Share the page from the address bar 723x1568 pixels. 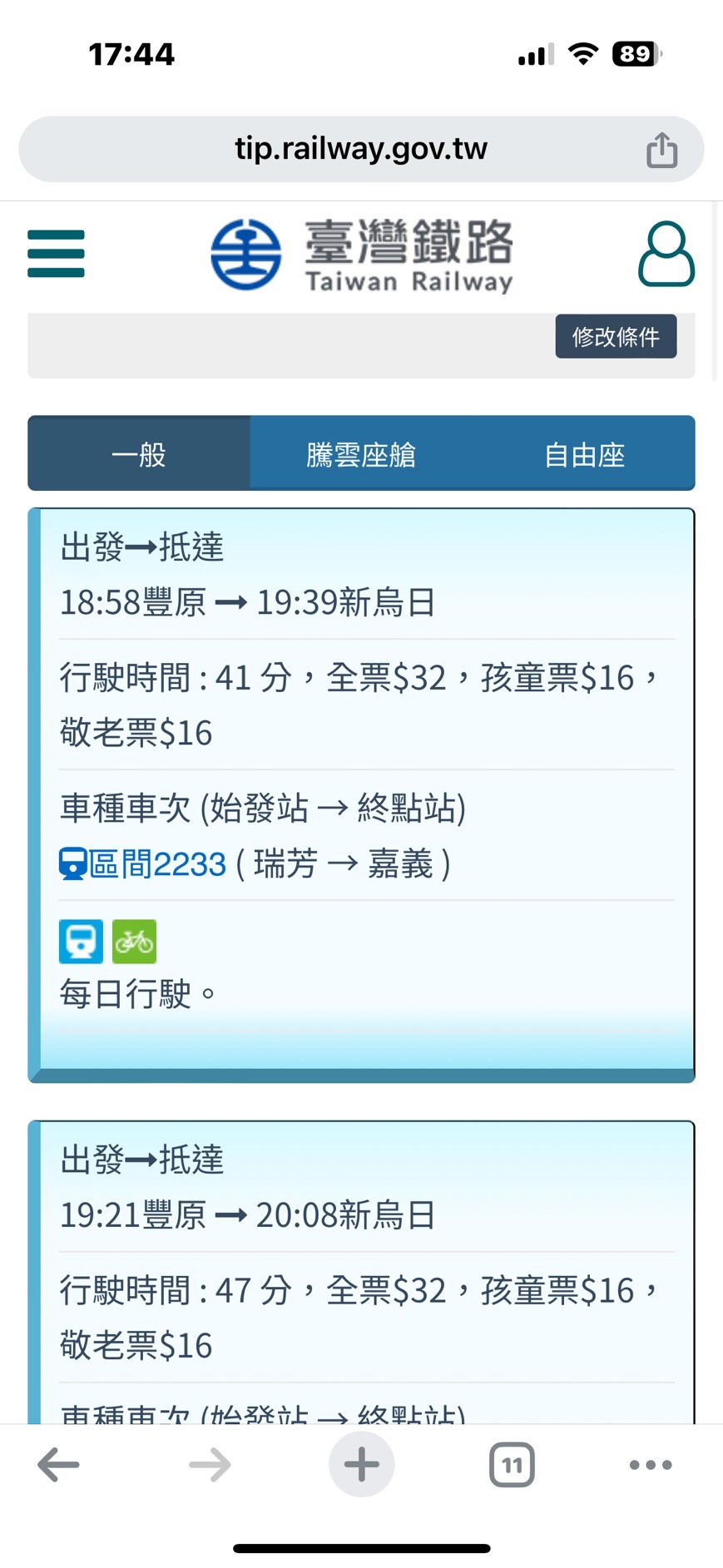(x=661, y=150)
